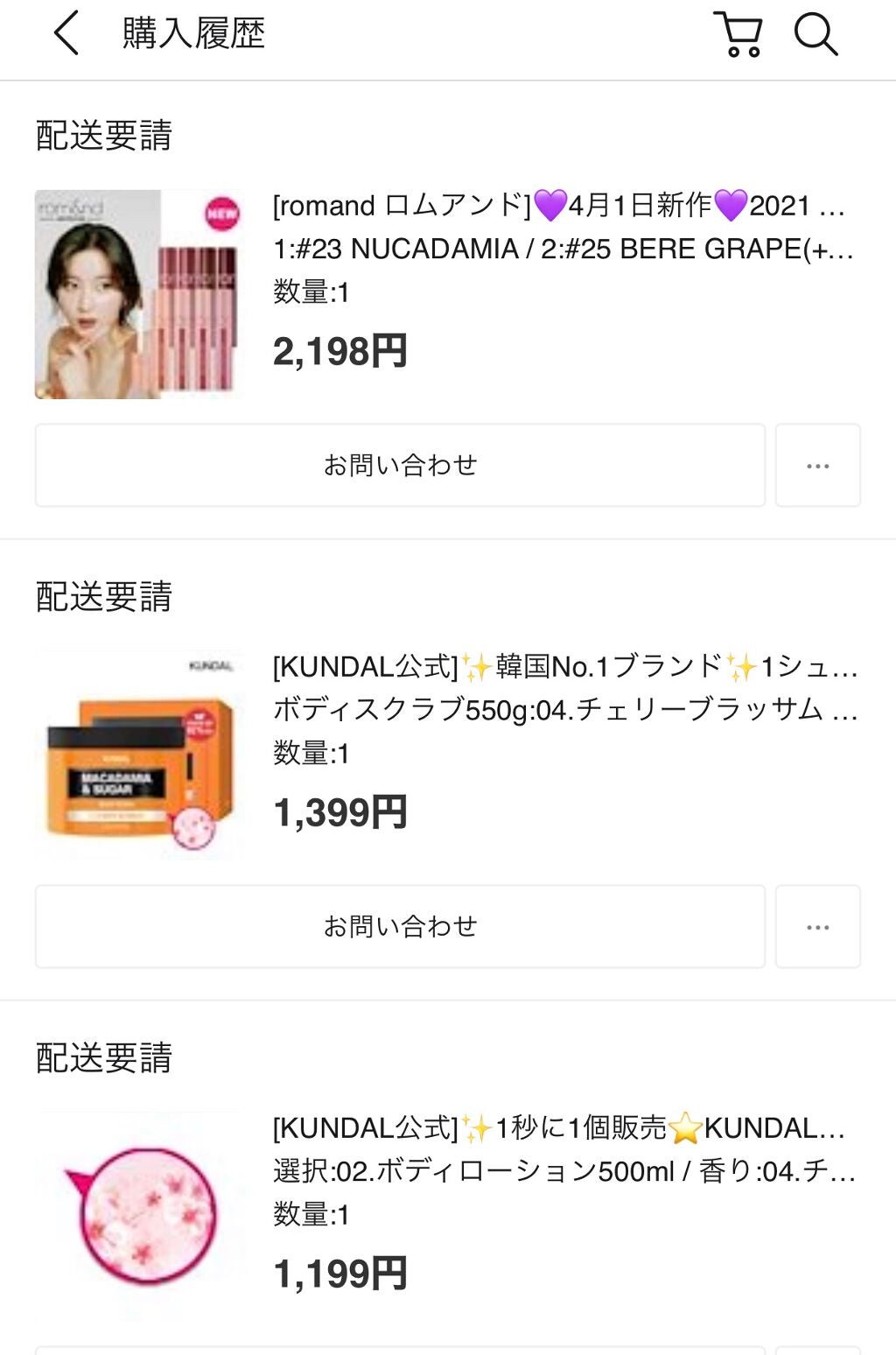
Task: Open the search icon
Action: click(x=815, y=34)
